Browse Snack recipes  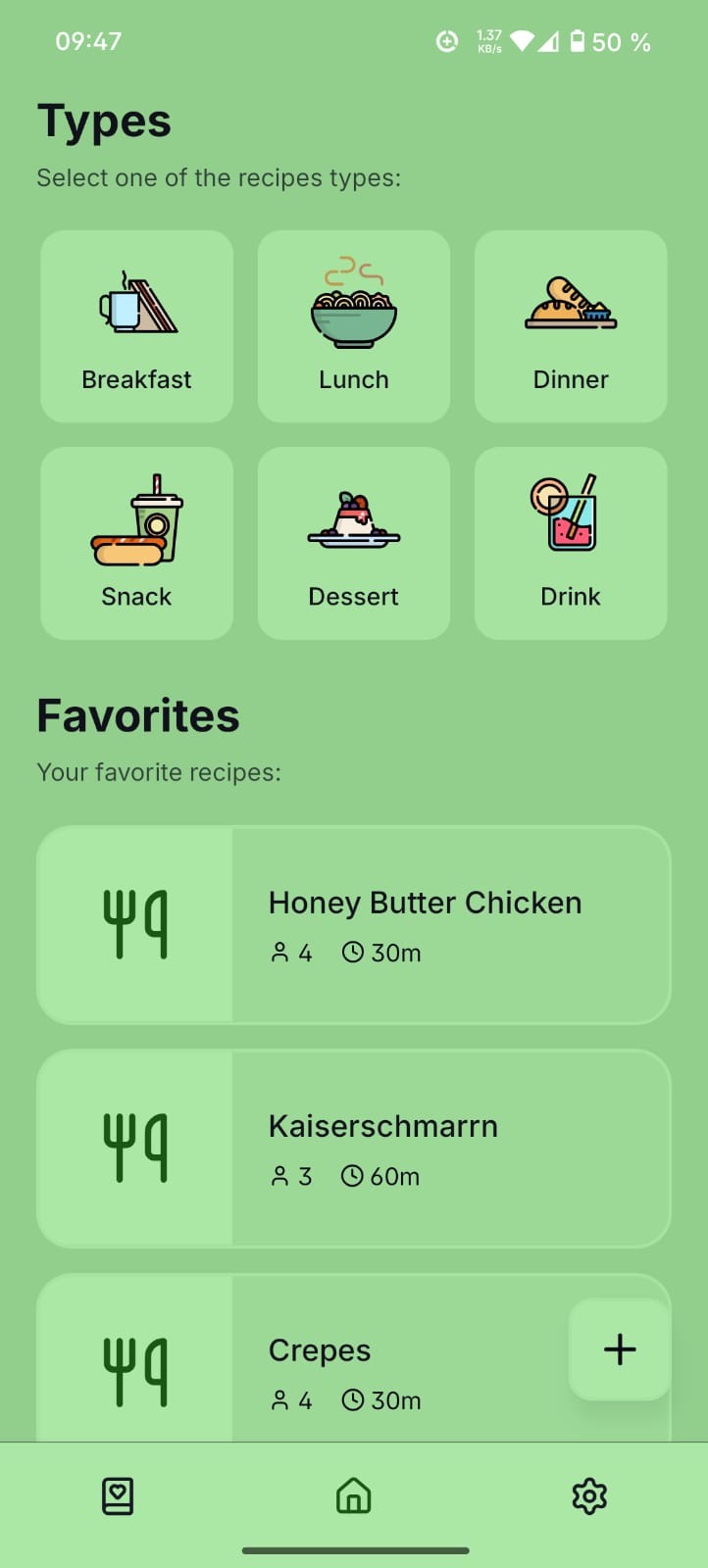[136, 543]
